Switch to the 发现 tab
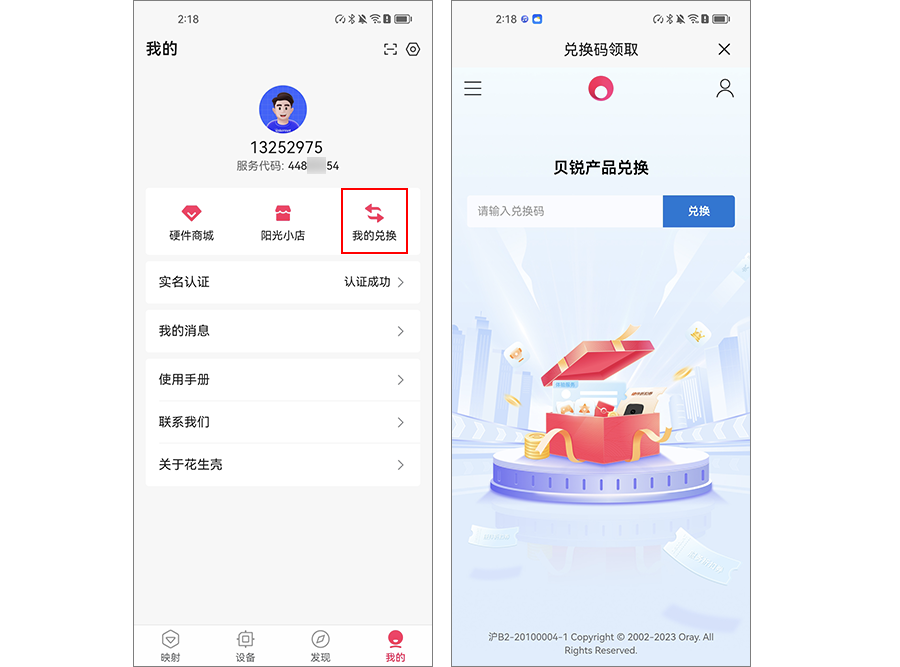 click(x=321, y=645)
